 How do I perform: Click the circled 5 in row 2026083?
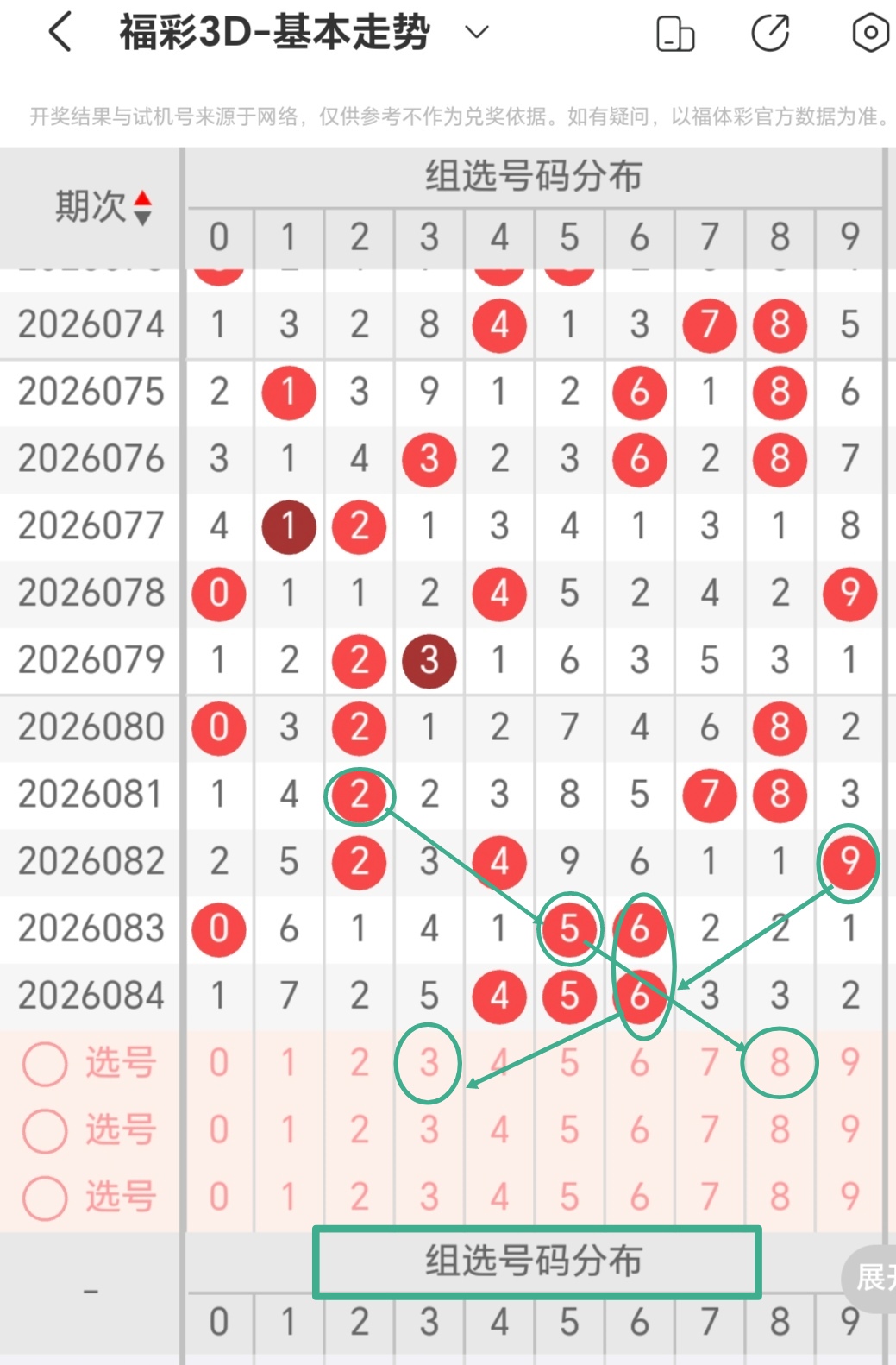[x=569, y=928]
